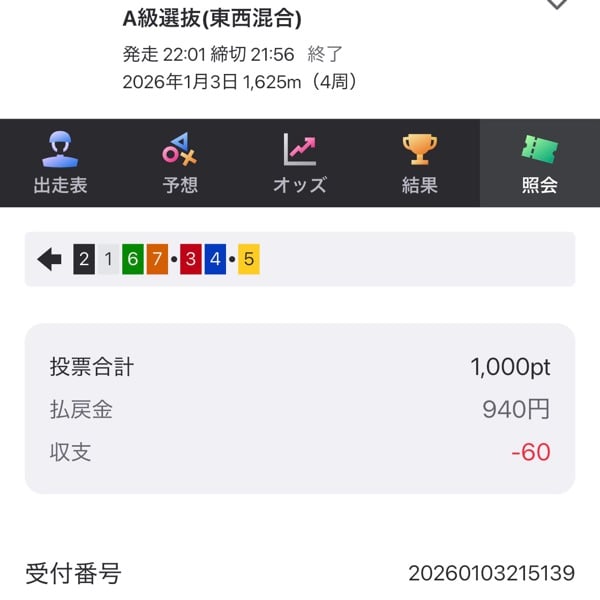Select the 照会 tab
This screenshot has height=600, width=600.
540,163
